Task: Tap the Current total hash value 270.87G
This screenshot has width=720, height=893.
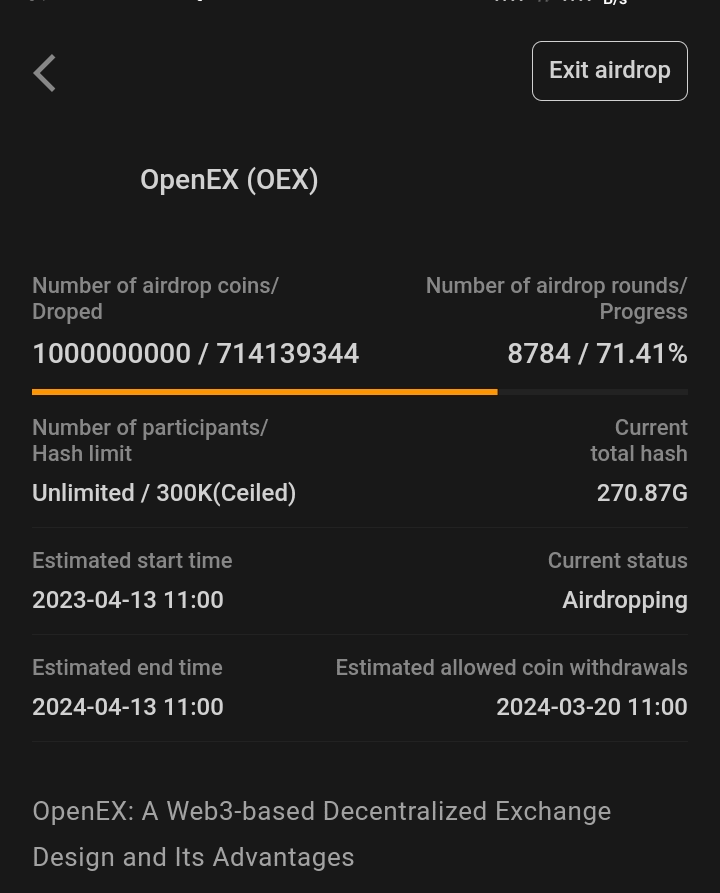Action: coord(642,493)
